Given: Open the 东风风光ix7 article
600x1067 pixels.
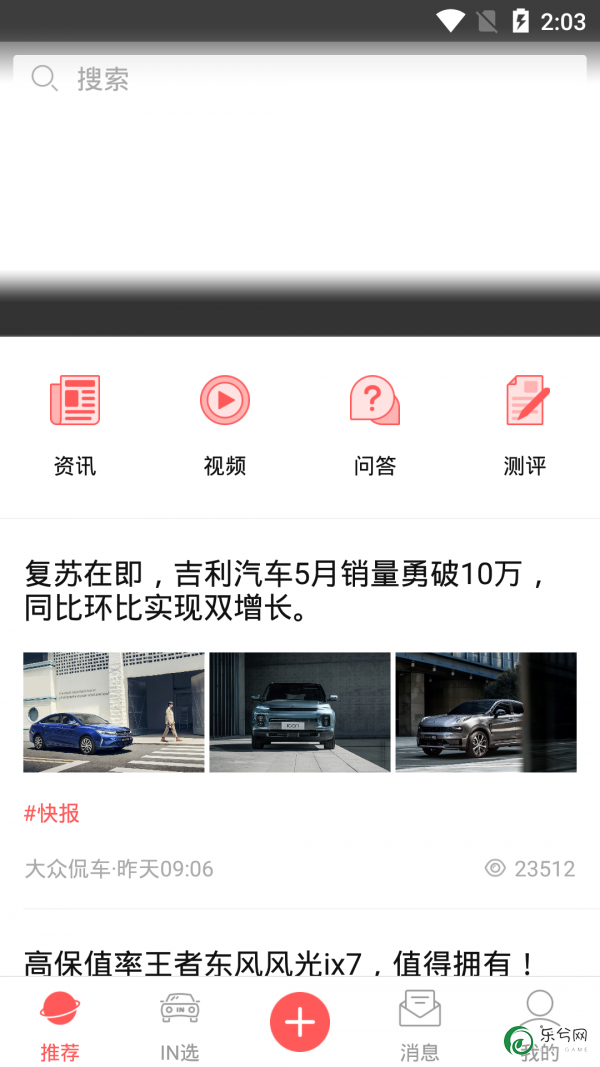Looking at the screenshot, I should coord(280,962).
